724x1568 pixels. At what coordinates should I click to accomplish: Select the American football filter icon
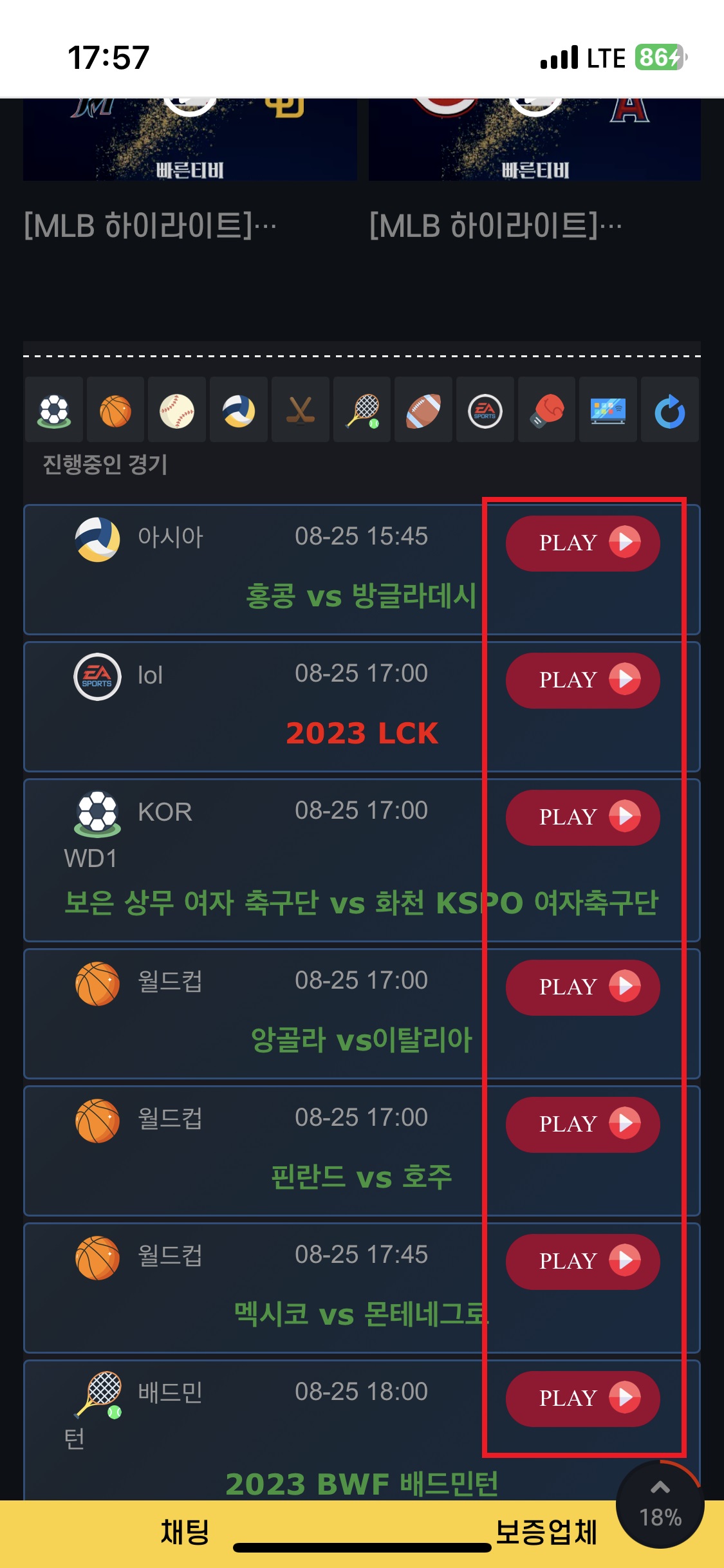[x=423, y=409]
